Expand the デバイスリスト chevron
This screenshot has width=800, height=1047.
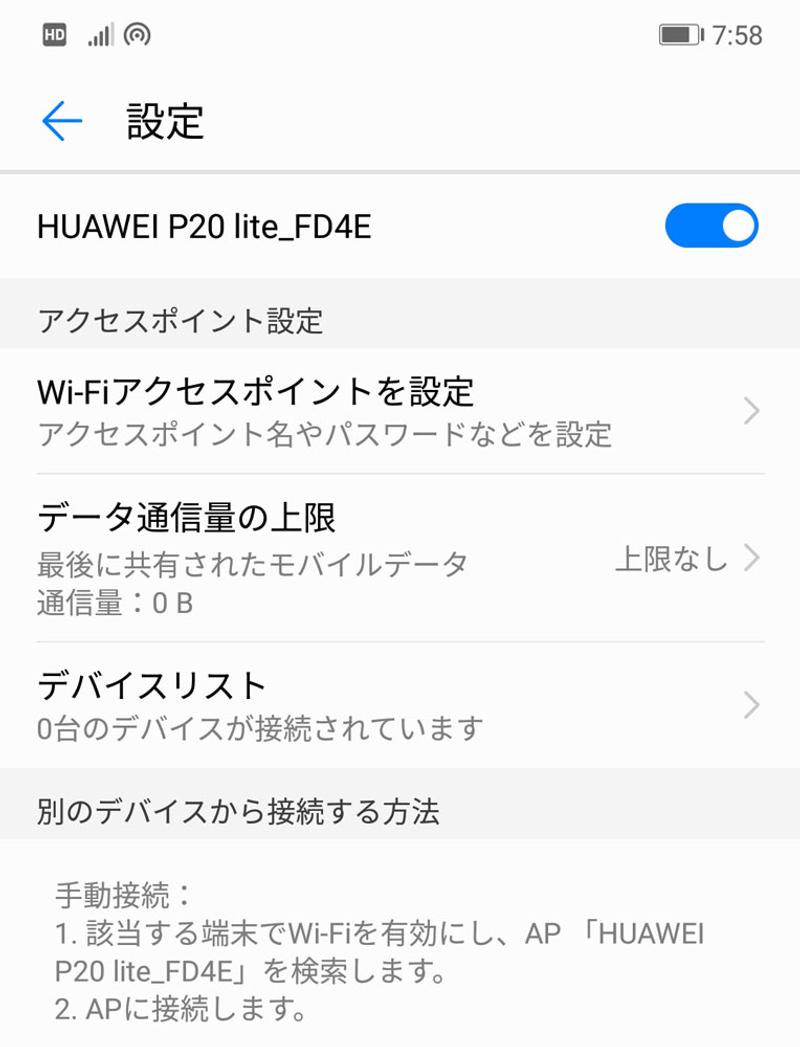click(x=751, y=706)
